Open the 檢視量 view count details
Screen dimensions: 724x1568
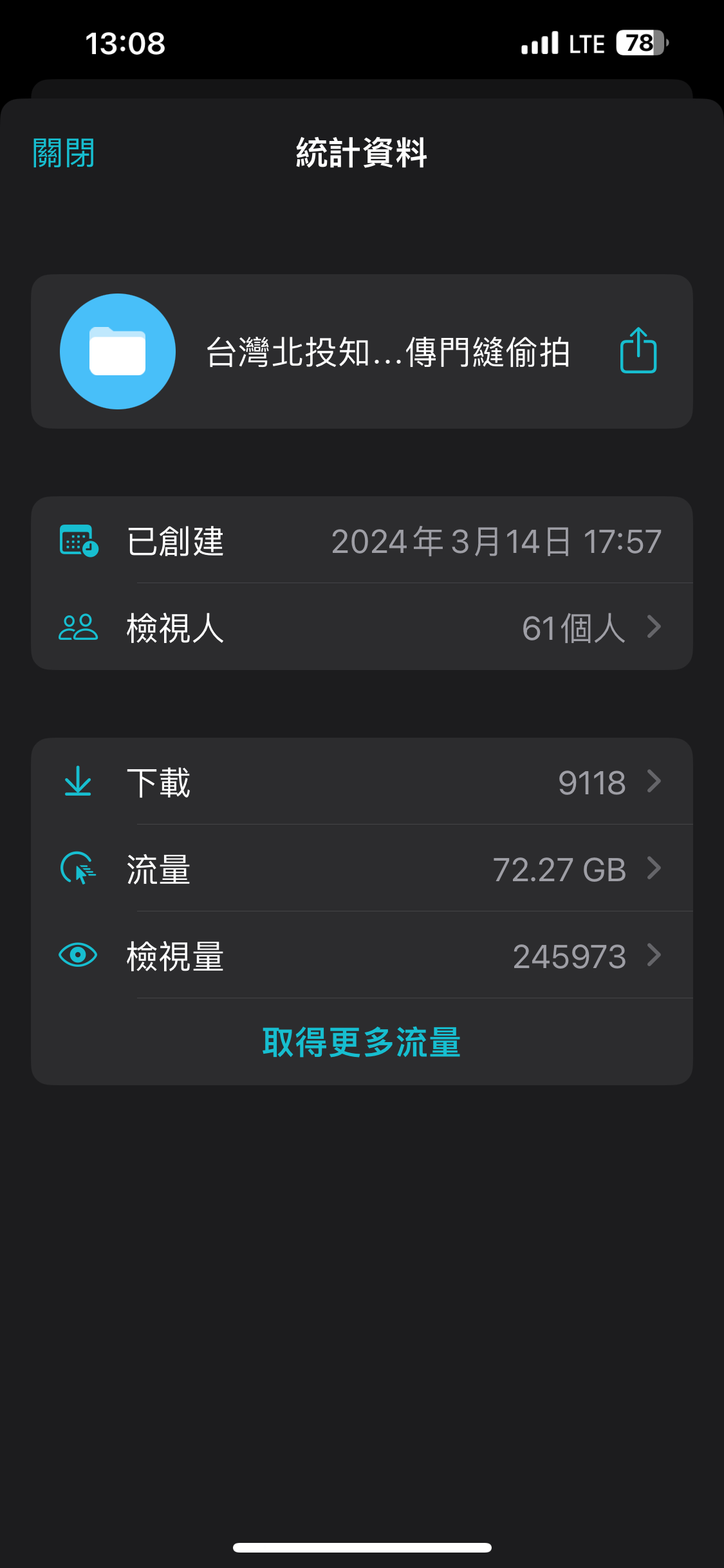[362, 955]
